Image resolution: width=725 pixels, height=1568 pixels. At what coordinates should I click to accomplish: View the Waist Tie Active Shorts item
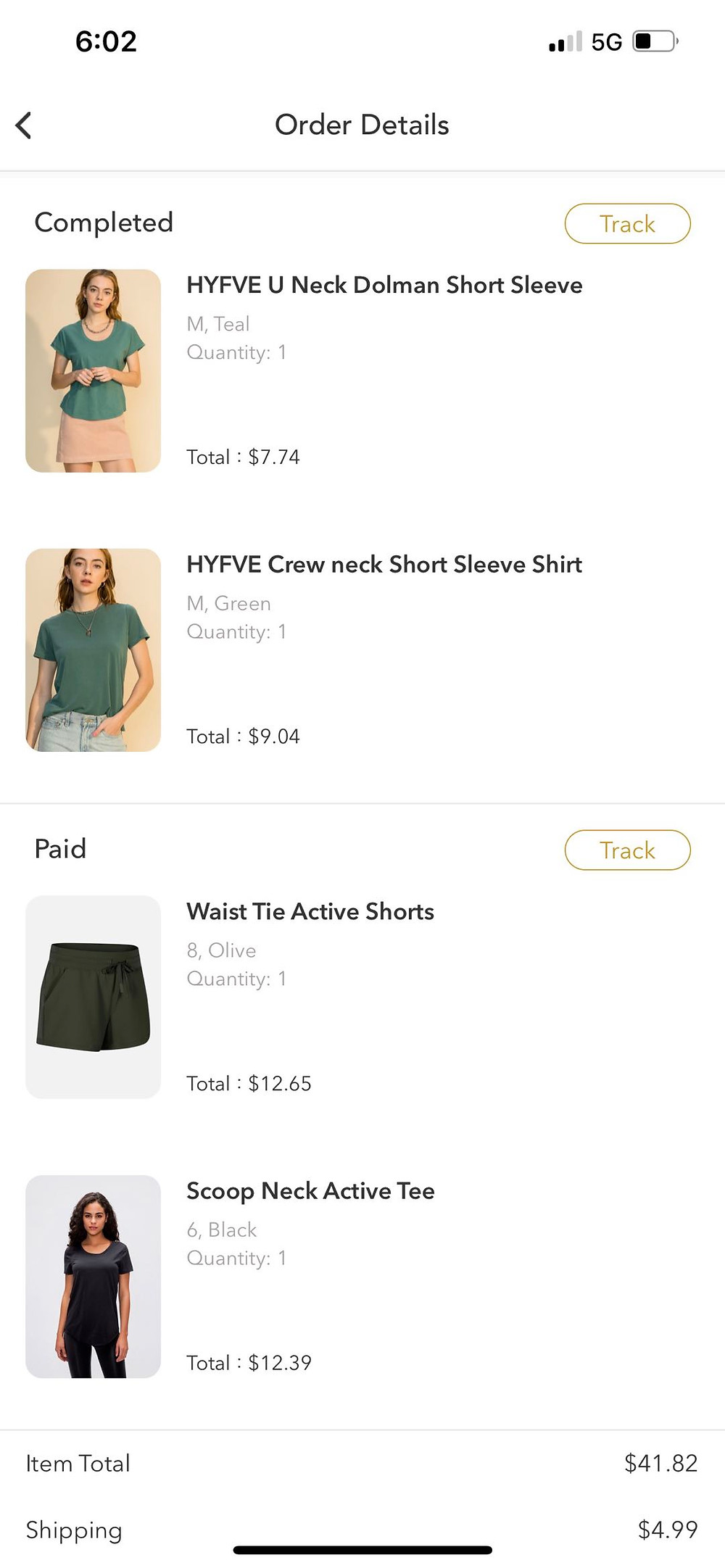click(x=310, y=911)
